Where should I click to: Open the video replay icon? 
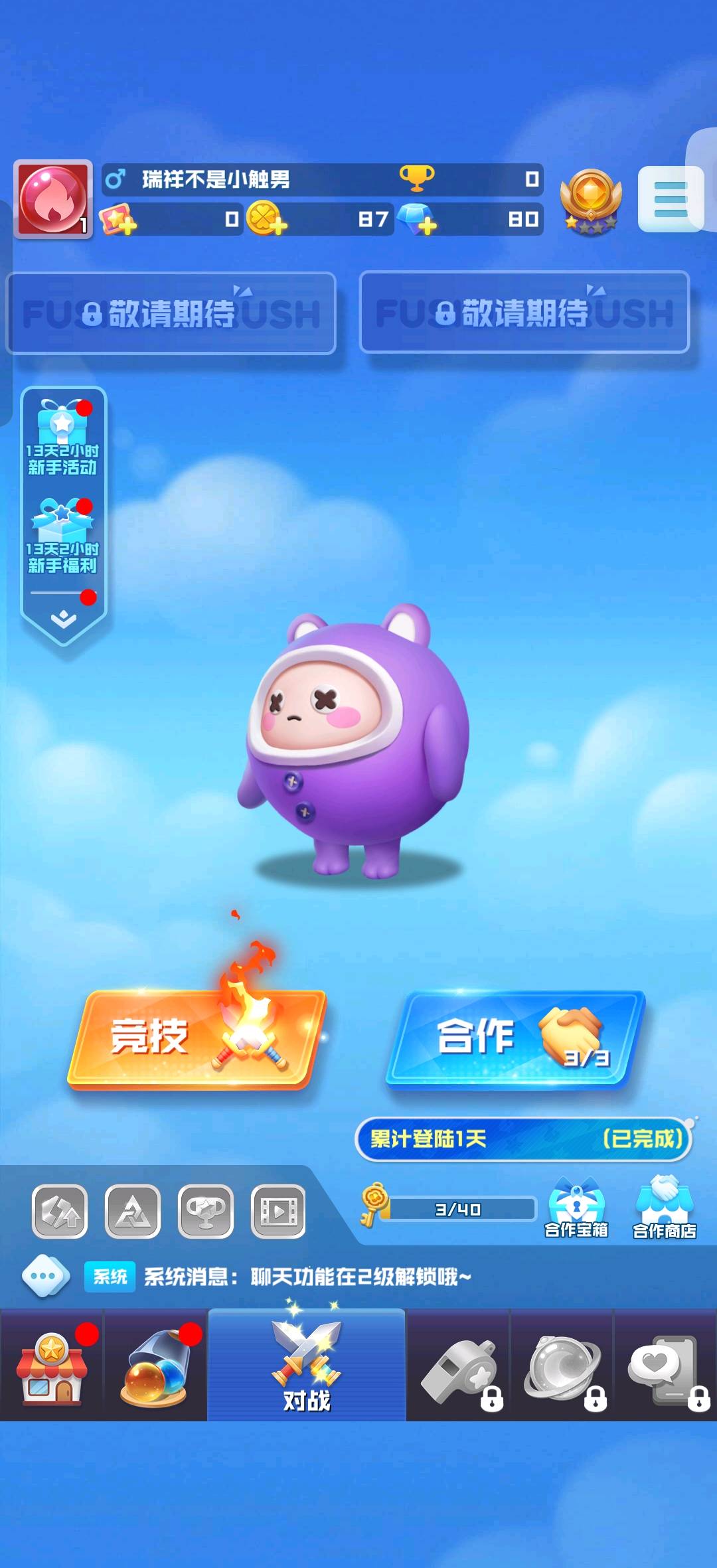(278, 1212)
